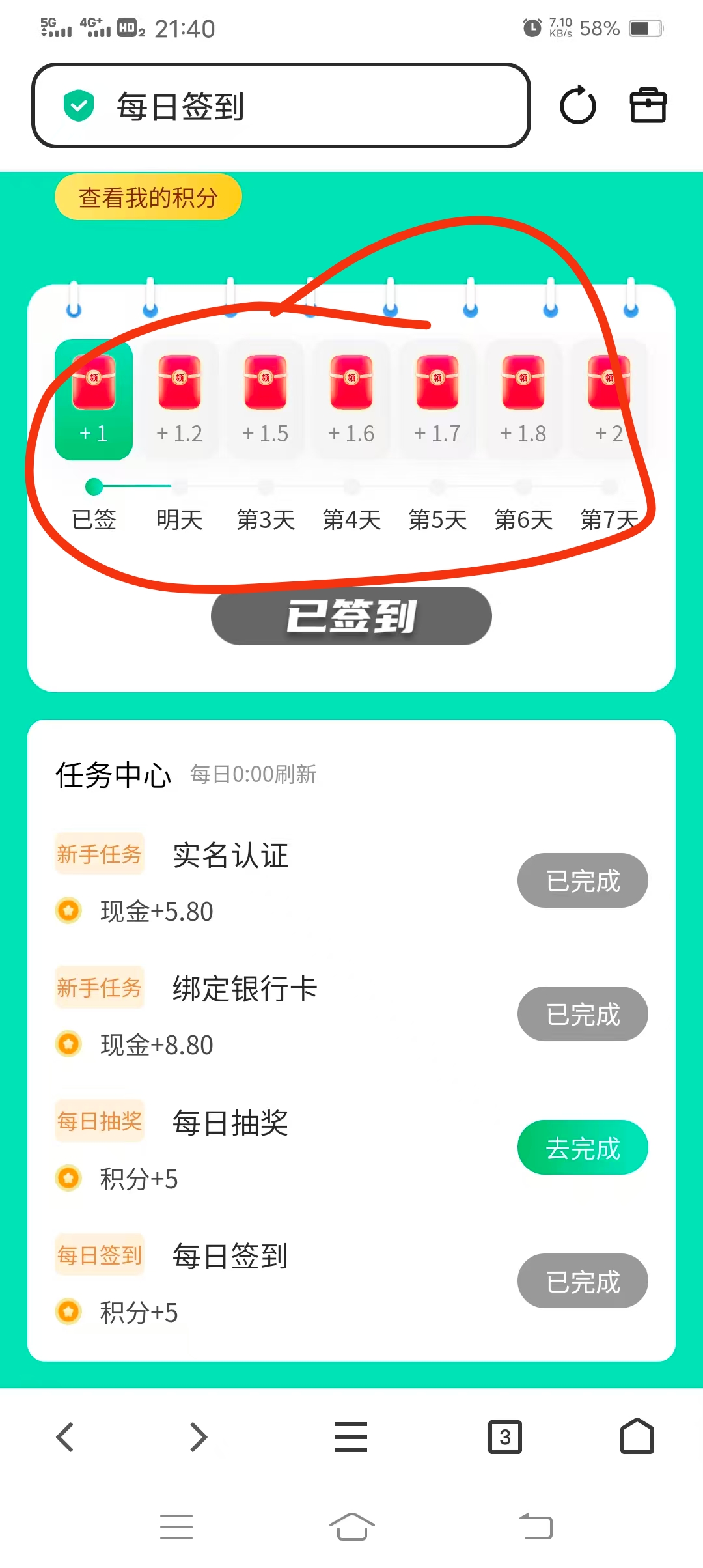Tap the 已完成 status for 每日签到 task
The height and width of the screenshot is (1568, 703).
pyautogui.click(x=583, y=1281)
